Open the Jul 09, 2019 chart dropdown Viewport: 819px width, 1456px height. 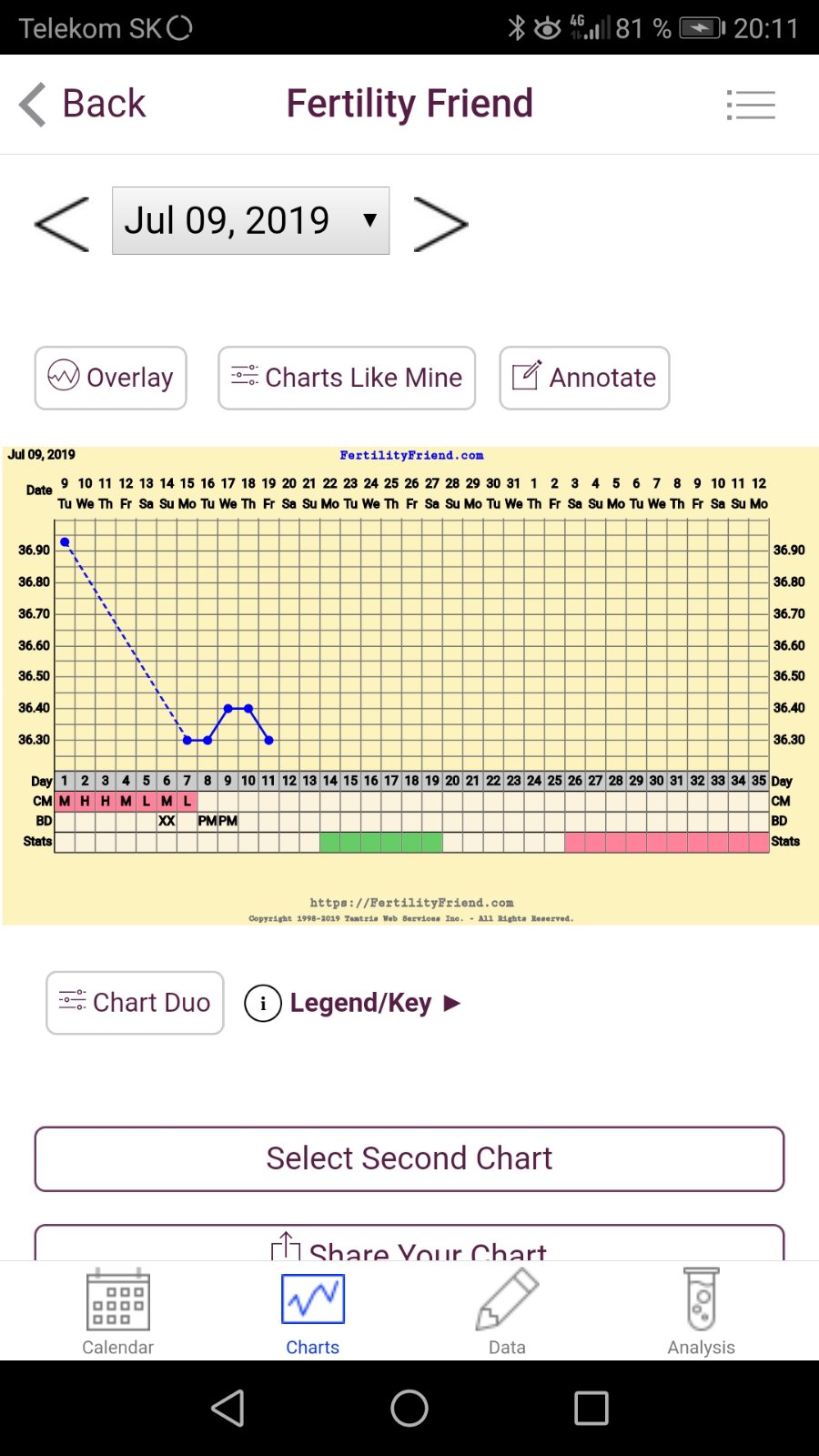pos(250,221)
